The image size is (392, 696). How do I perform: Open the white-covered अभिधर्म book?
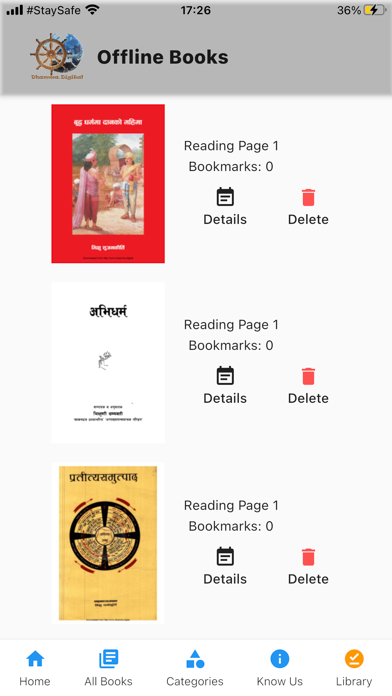coord(108,363)
